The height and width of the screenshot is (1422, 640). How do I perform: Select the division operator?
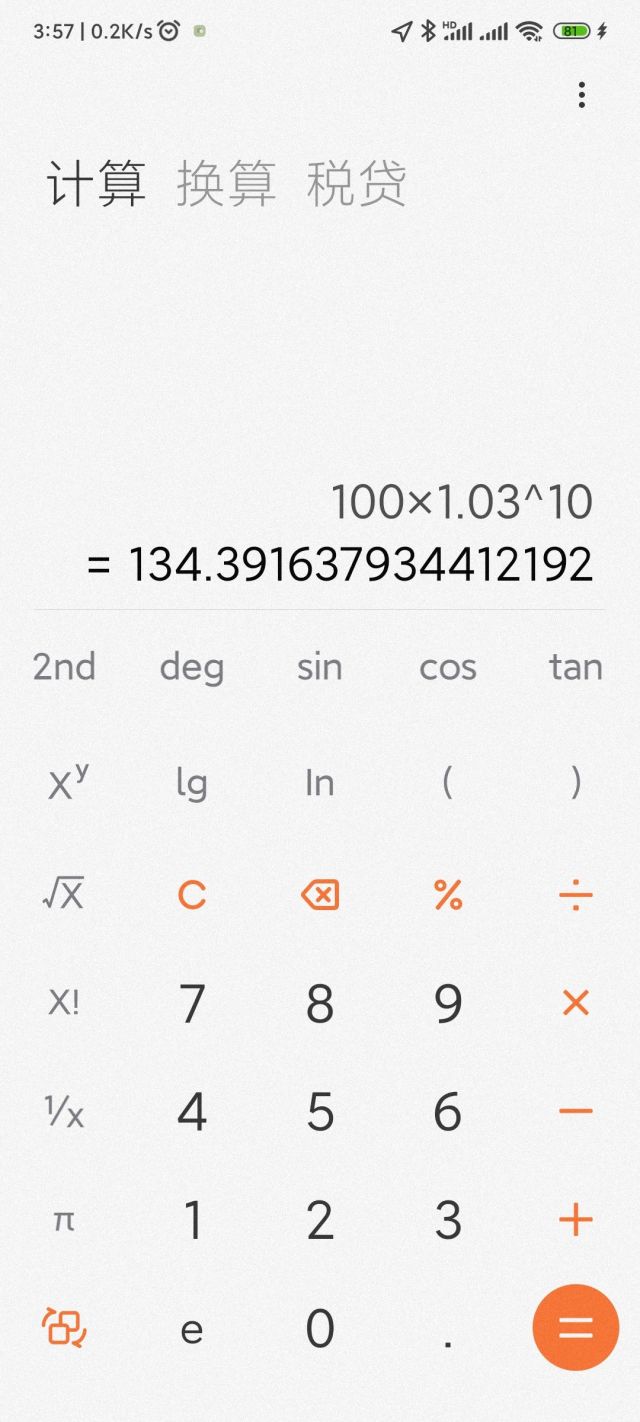tap(576, 894)
